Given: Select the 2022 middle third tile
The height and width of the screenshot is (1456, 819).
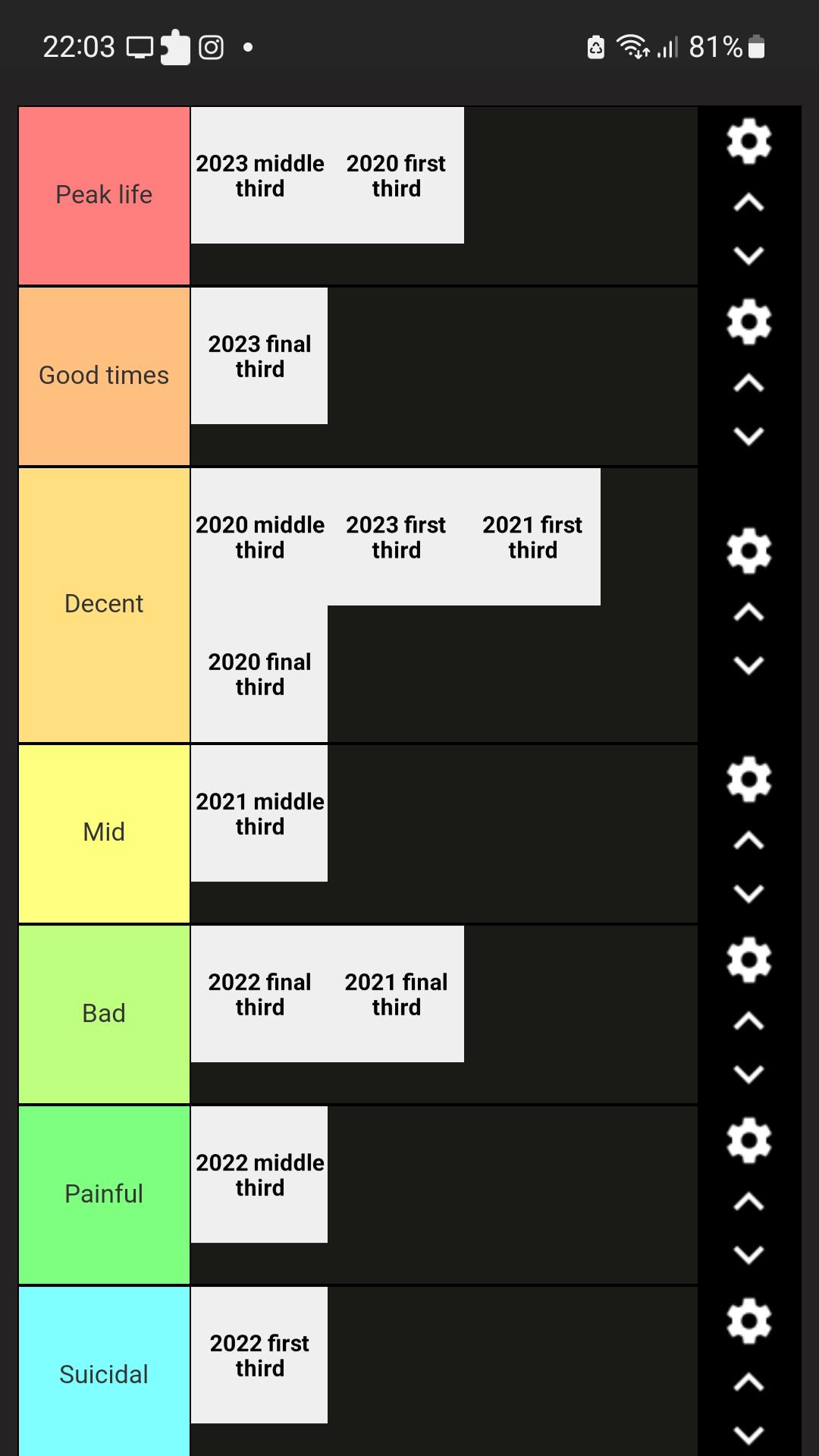Looking at the screenshot, I should click(259, 1175).
